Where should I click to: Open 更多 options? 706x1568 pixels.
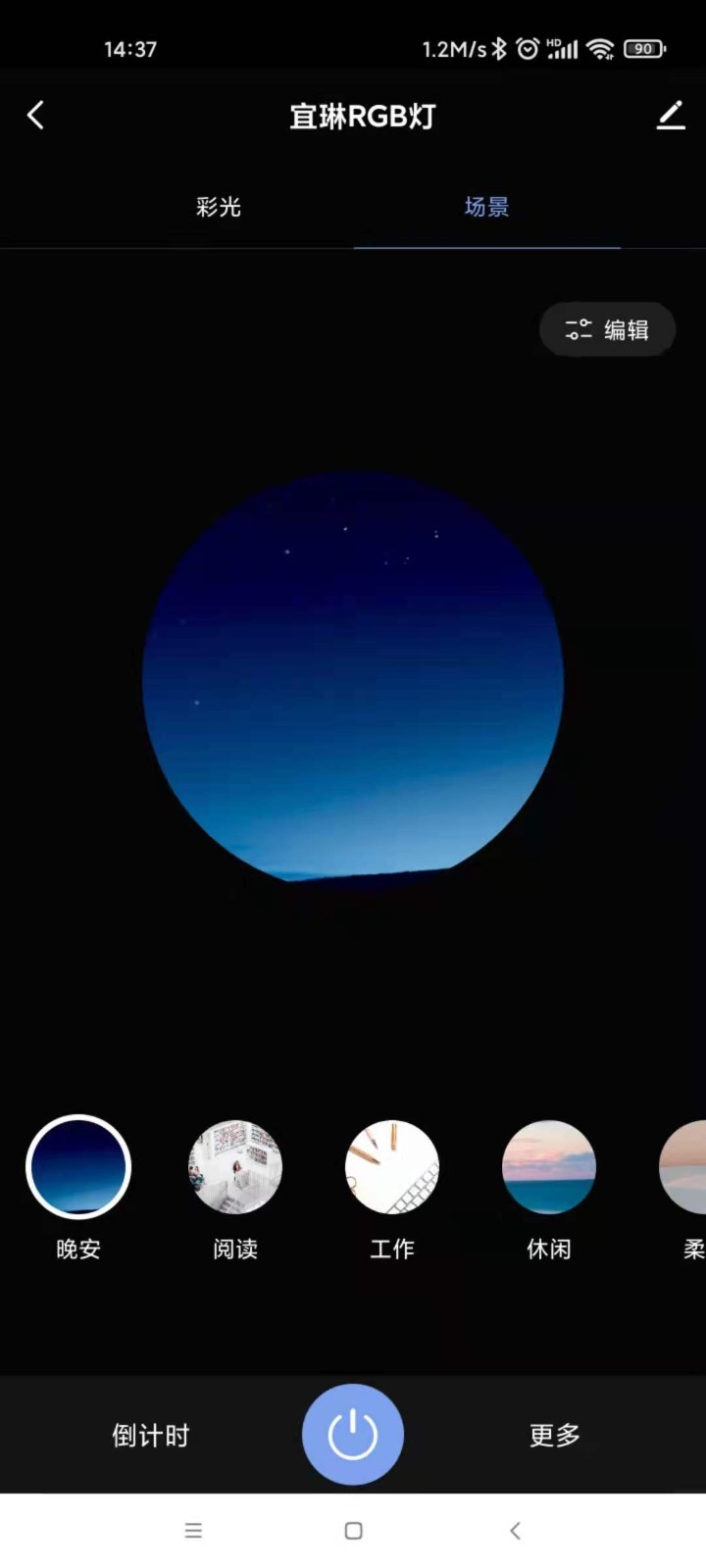coord(555,1436)
